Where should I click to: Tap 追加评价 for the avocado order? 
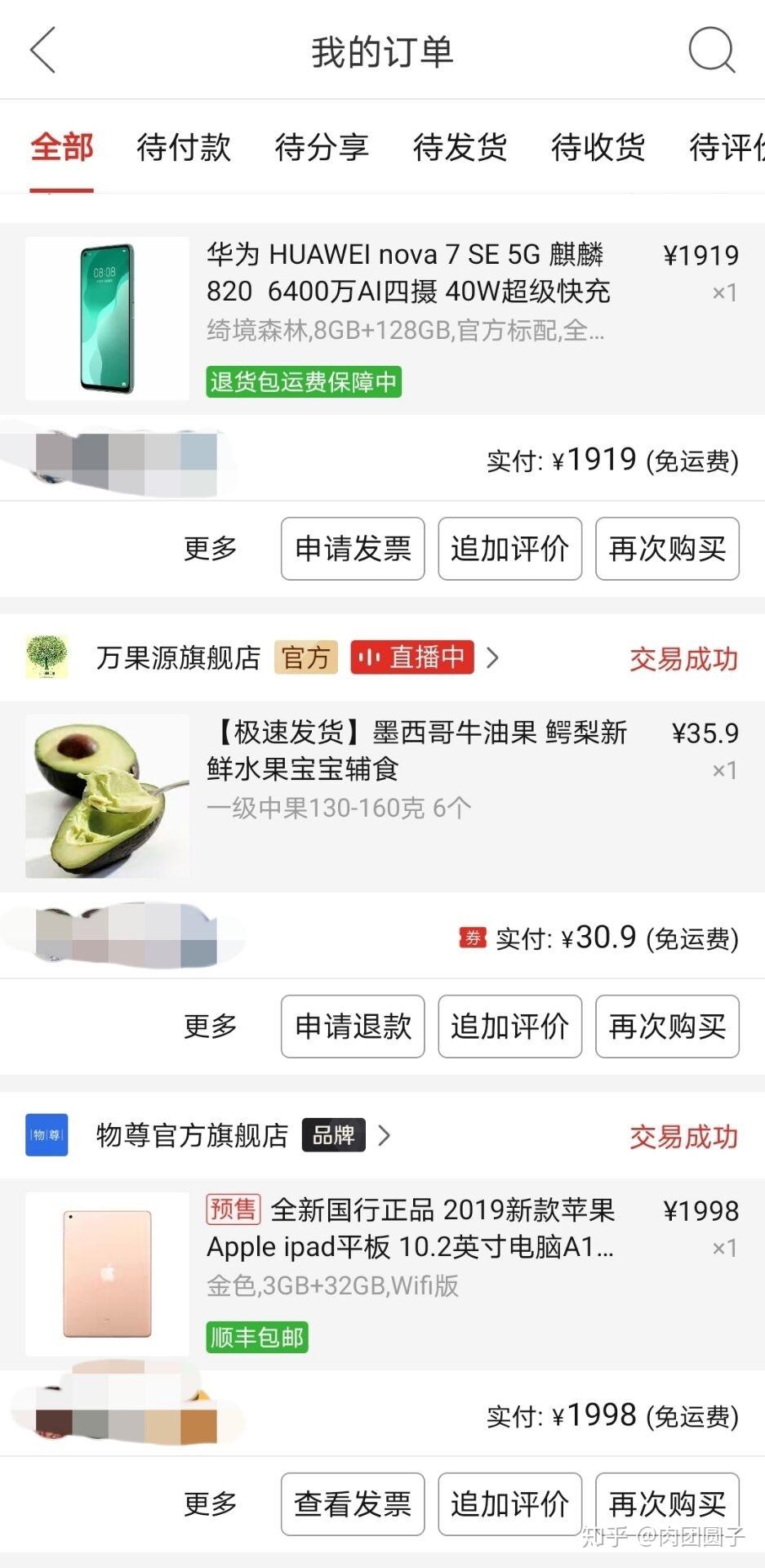tap(509, 1027)
